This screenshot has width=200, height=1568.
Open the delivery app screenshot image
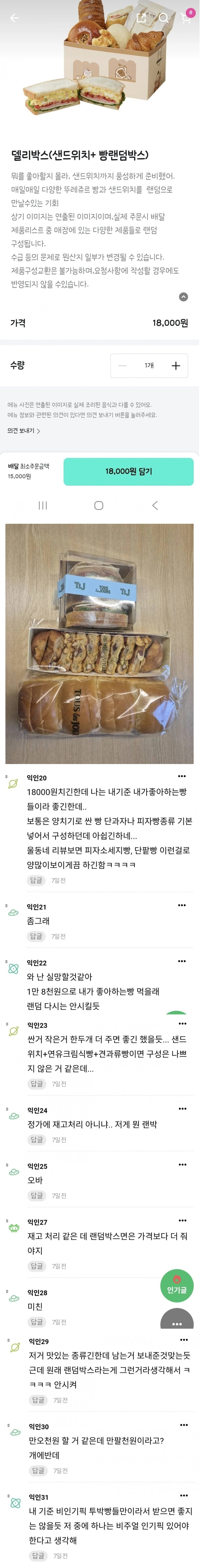tap(99, 256)
